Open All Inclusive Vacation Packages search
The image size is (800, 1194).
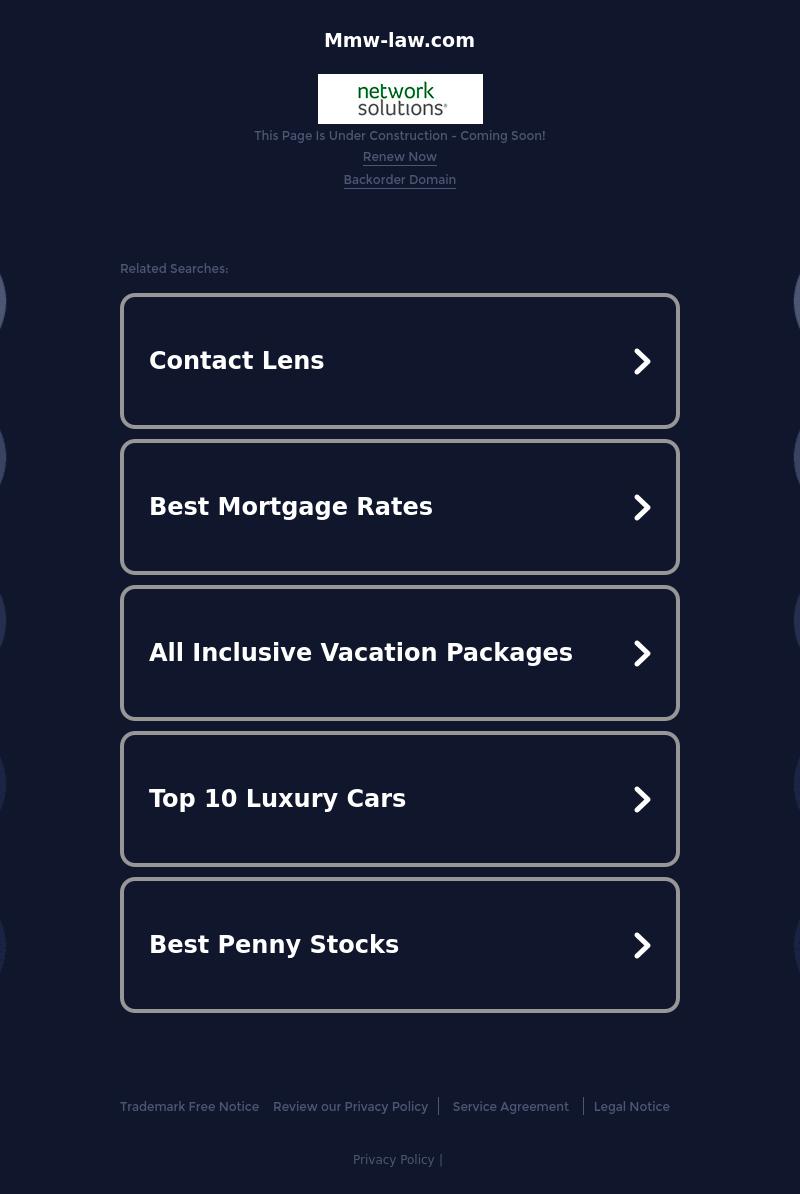(399, 653)
